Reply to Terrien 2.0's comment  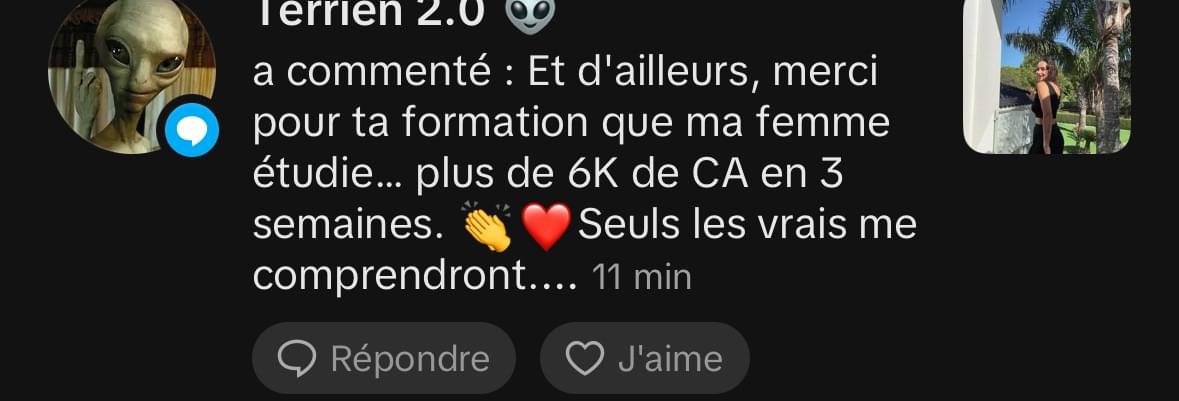[383, 358]
